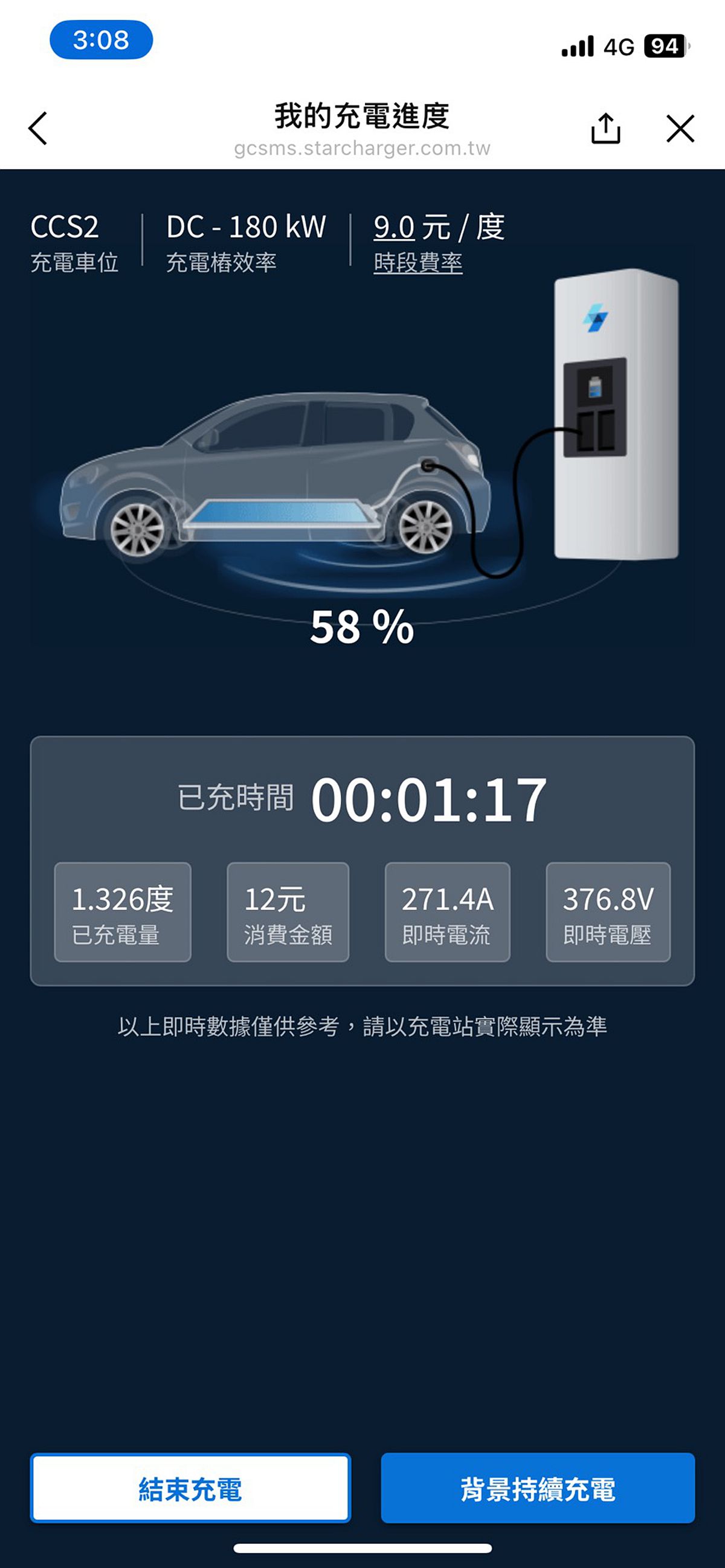Close the in-app browser page
Image resolution: width=725 pixels, height=1568 pixels.
[680, 129]
